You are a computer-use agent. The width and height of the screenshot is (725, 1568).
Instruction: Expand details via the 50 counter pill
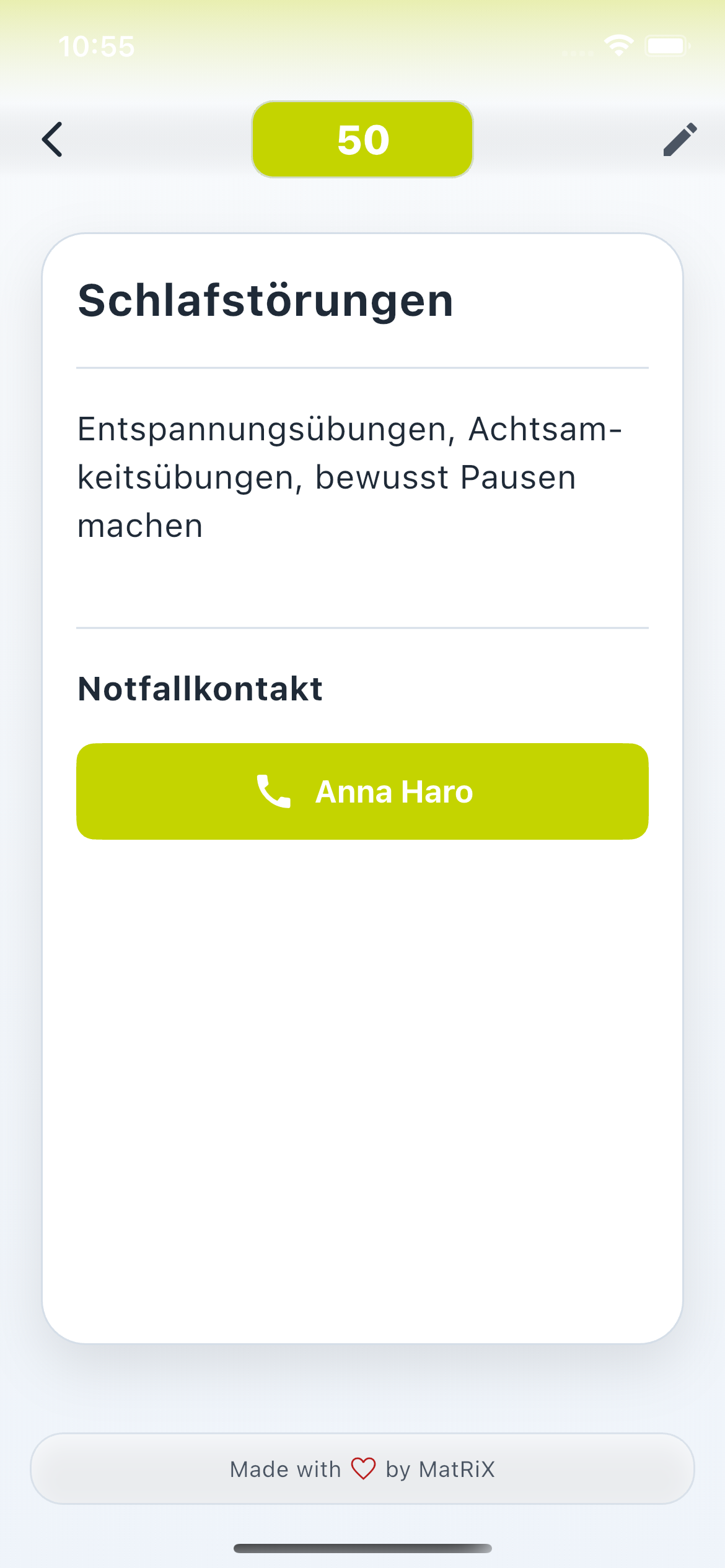click(x=362, y=140)
